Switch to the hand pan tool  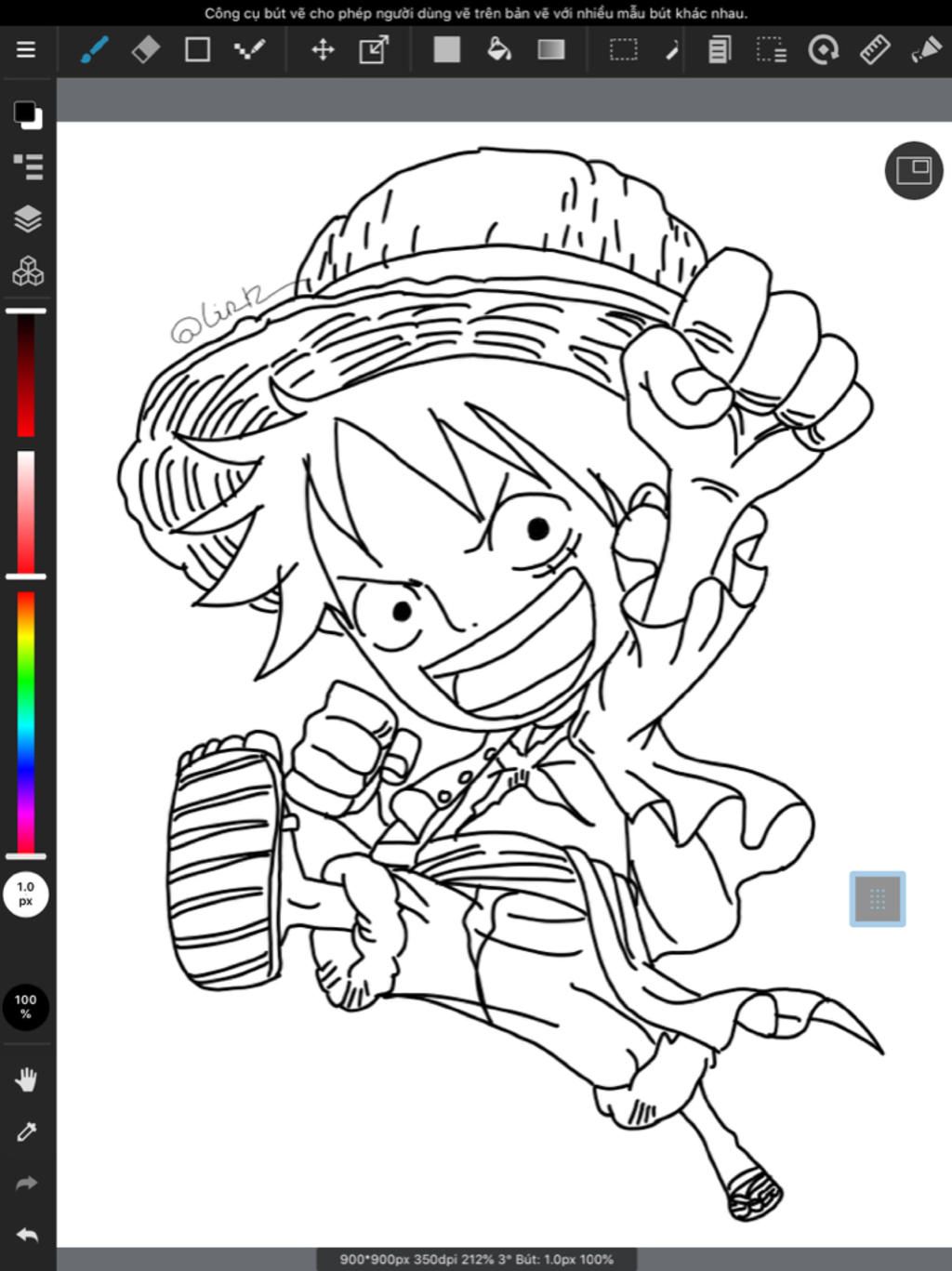point(27,1079)
